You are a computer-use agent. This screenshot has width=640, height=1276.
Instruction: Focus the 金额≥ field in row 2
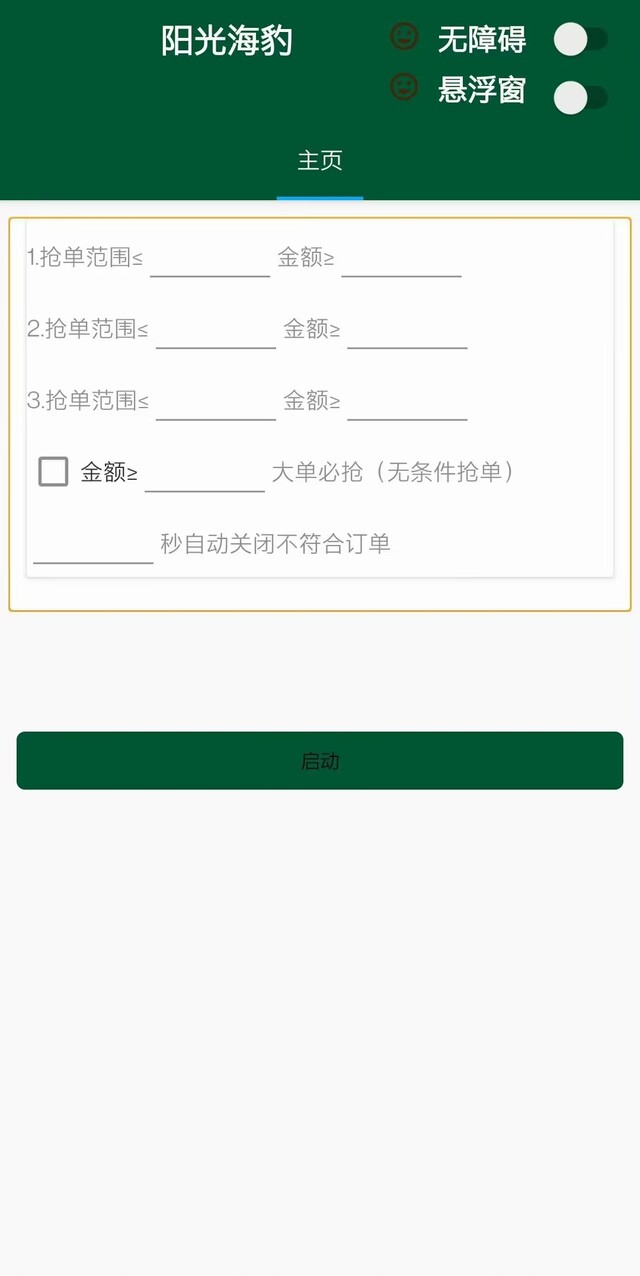tap(407, 329)
